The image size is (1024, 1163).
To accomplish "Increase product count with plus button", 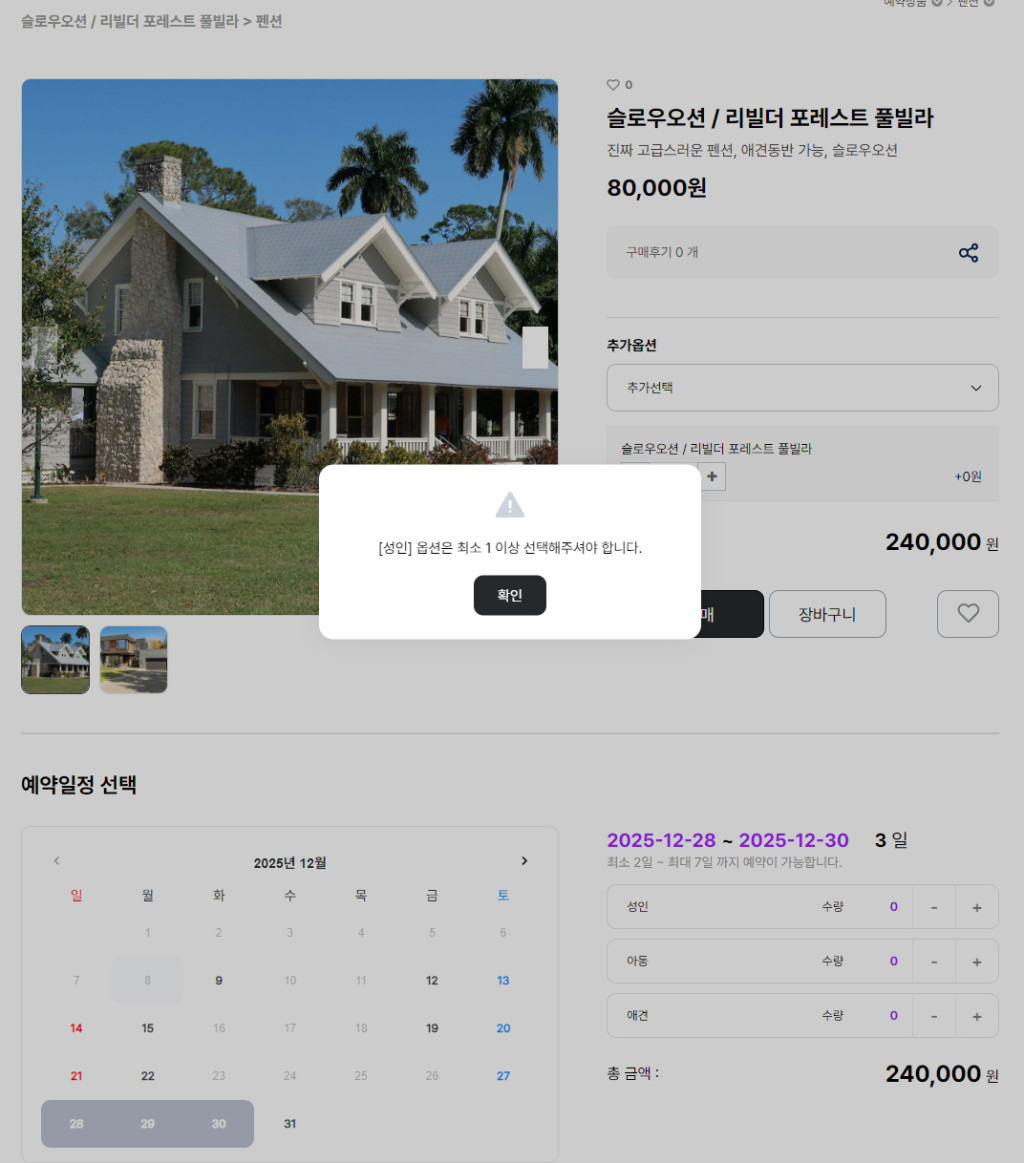I will 712,477.
